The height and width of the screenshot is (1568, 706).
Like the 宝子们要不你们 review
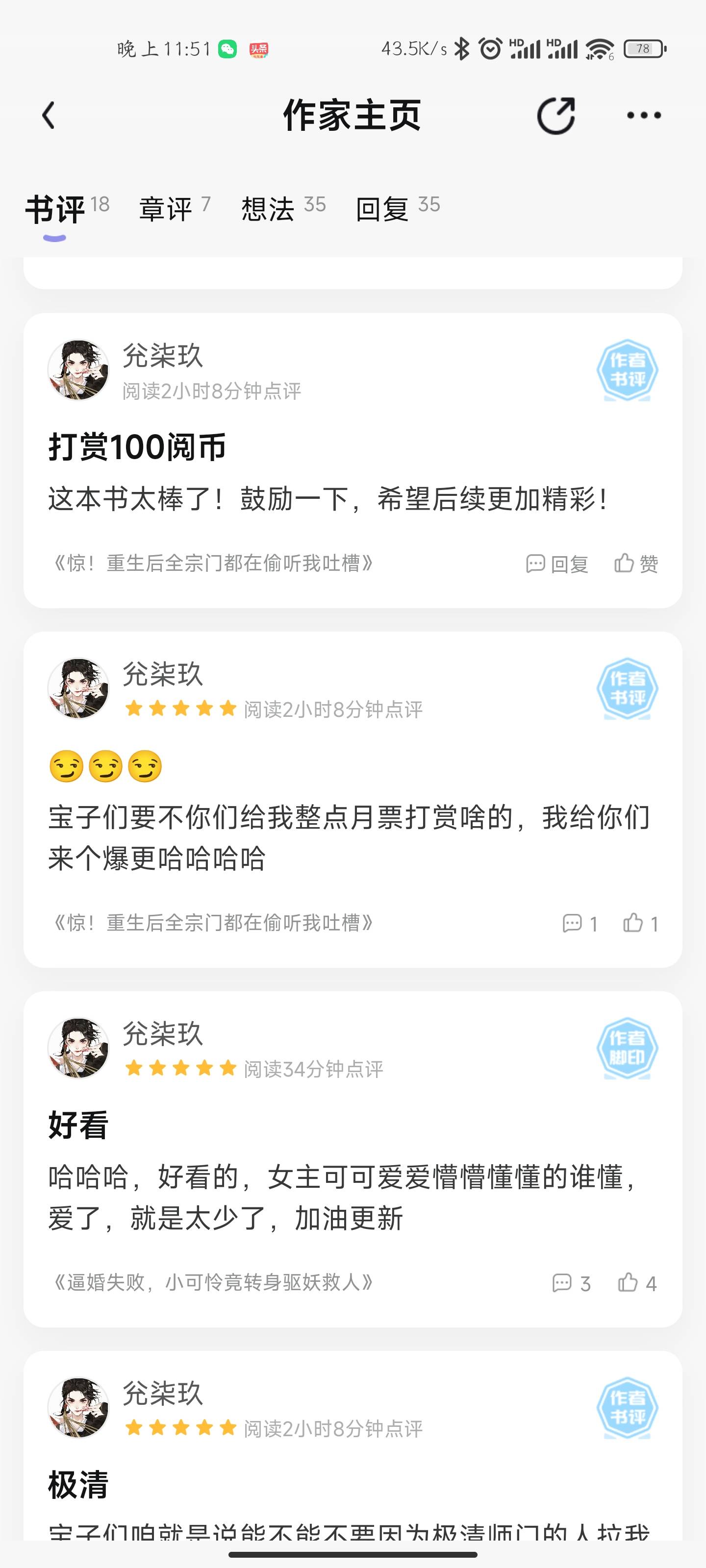pos(640,923)
